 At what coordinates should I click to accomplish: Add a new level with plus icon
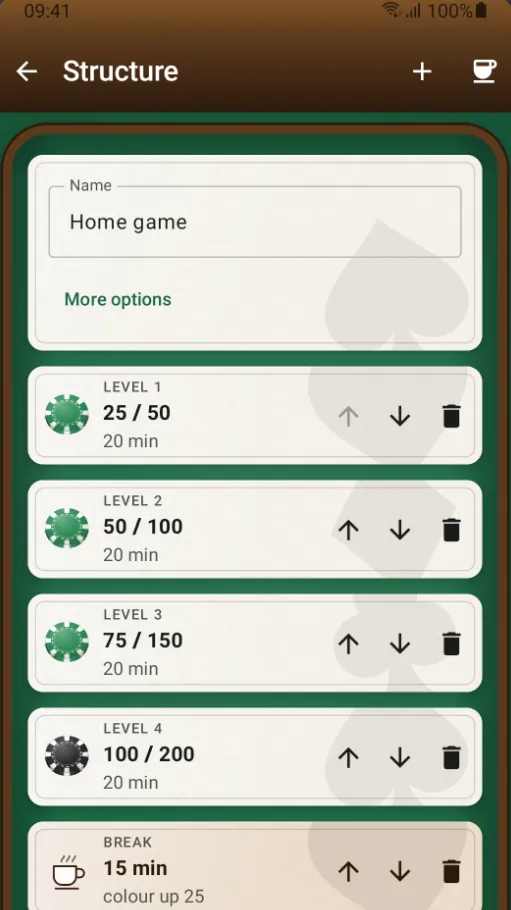[422, 71]
